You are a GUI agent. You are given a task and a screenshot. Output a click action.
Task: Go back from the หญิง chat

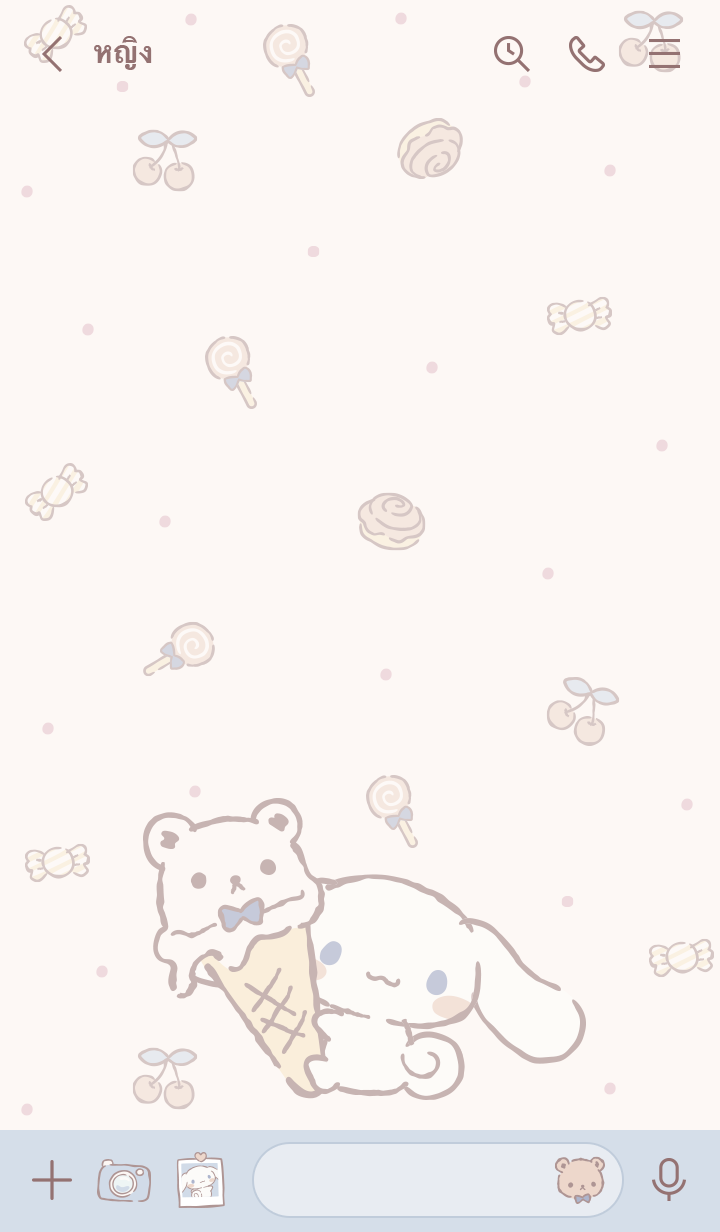pos(51,54)
